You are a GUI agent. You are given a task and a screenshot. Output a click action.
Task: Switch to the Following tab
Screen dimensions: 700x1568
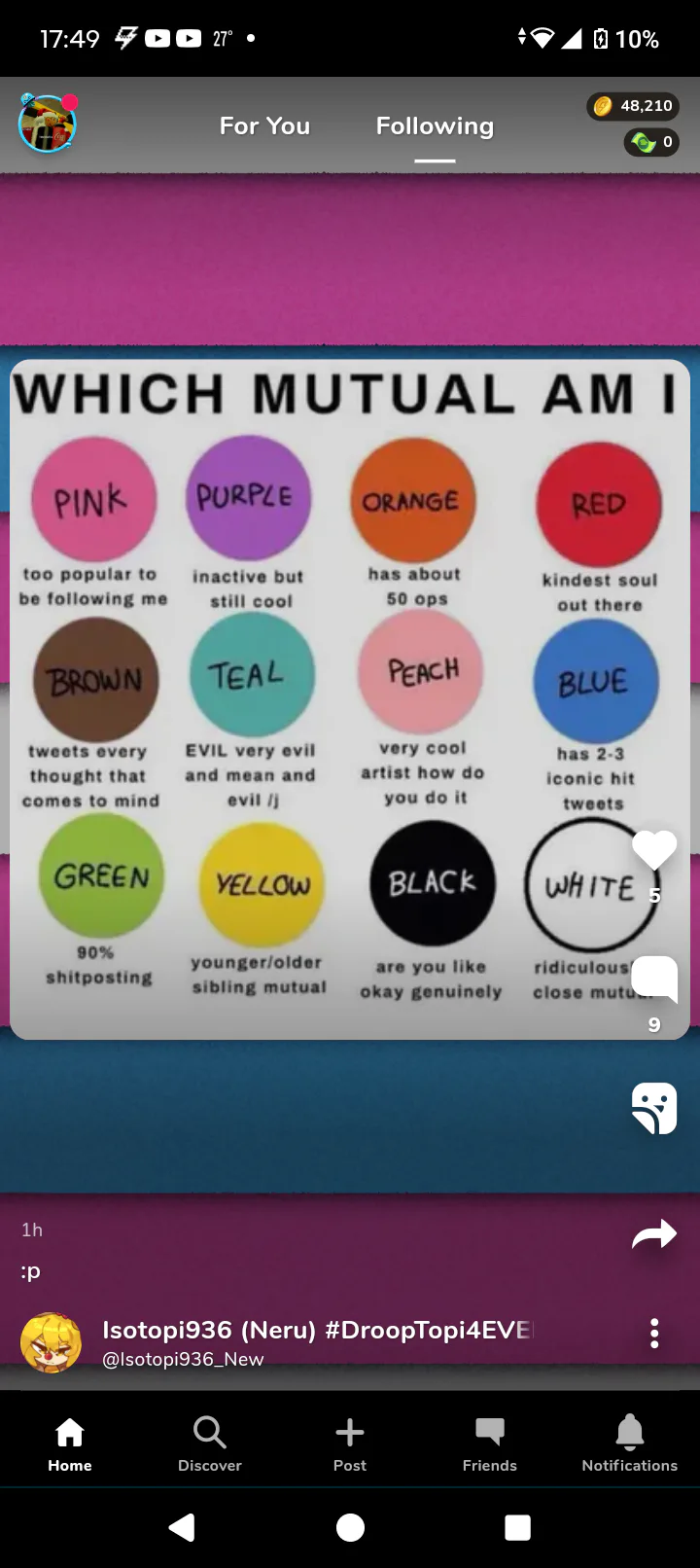pyautogui.click(x=435, y=126)
